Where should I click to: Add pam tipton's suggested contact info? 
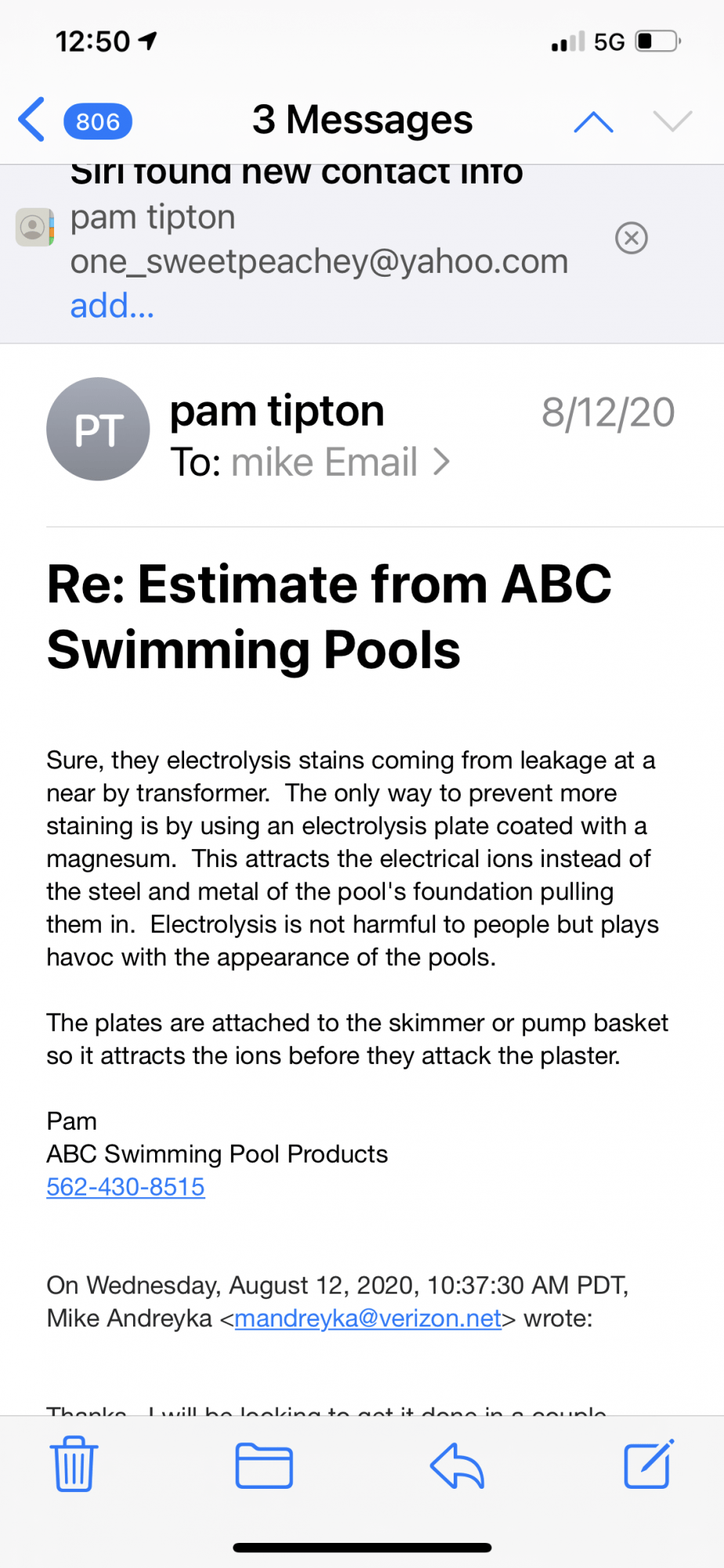click(x=112, y=306)
